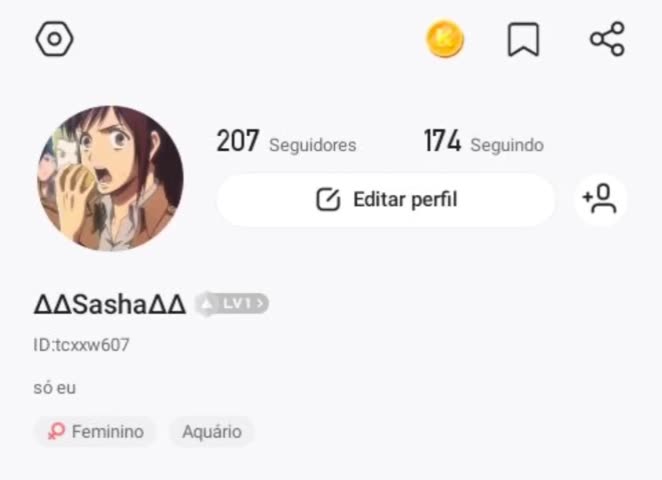This screenshot has height=480, width=662.
Task: Tap the Editar perfil button
Action: tap(386, 200)
